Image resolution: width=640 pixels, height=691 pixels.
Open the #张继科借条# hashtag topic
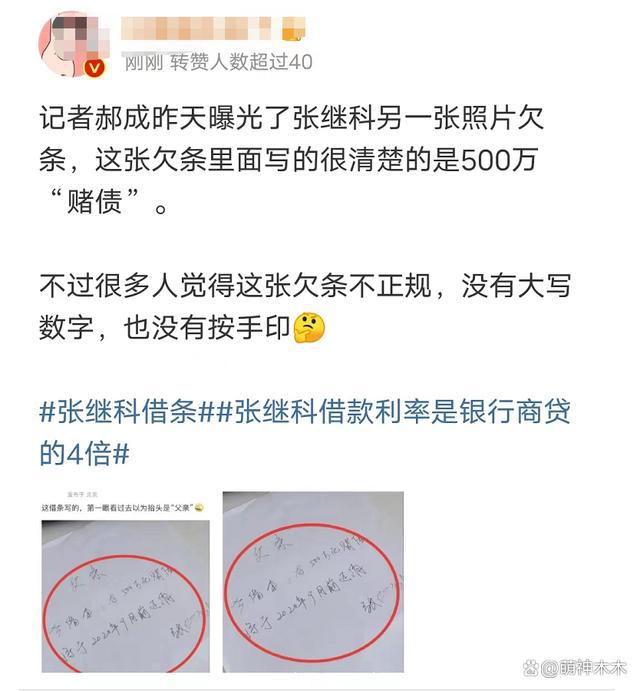[x=126, y=413]
